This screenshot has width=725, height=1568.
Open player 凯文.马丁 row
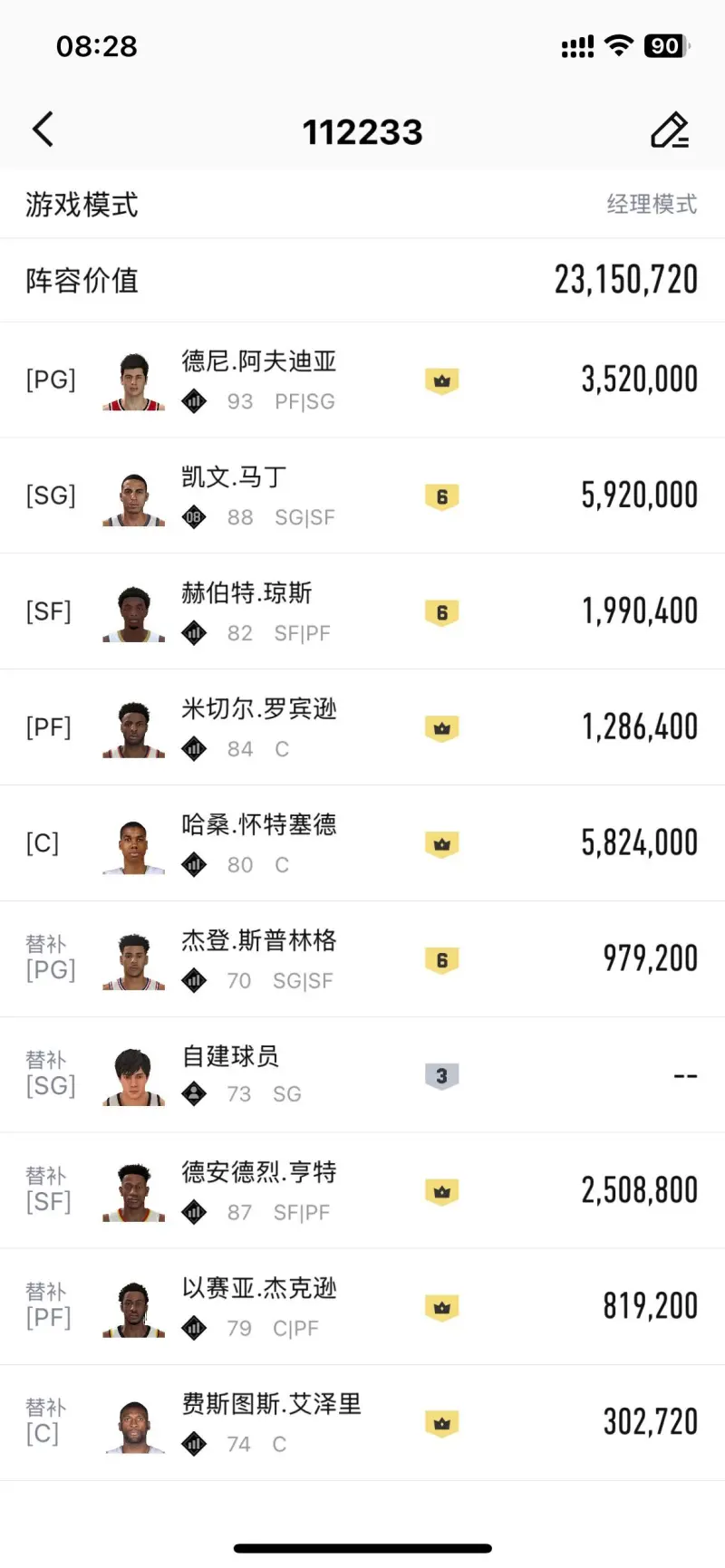tap(362, 495)
